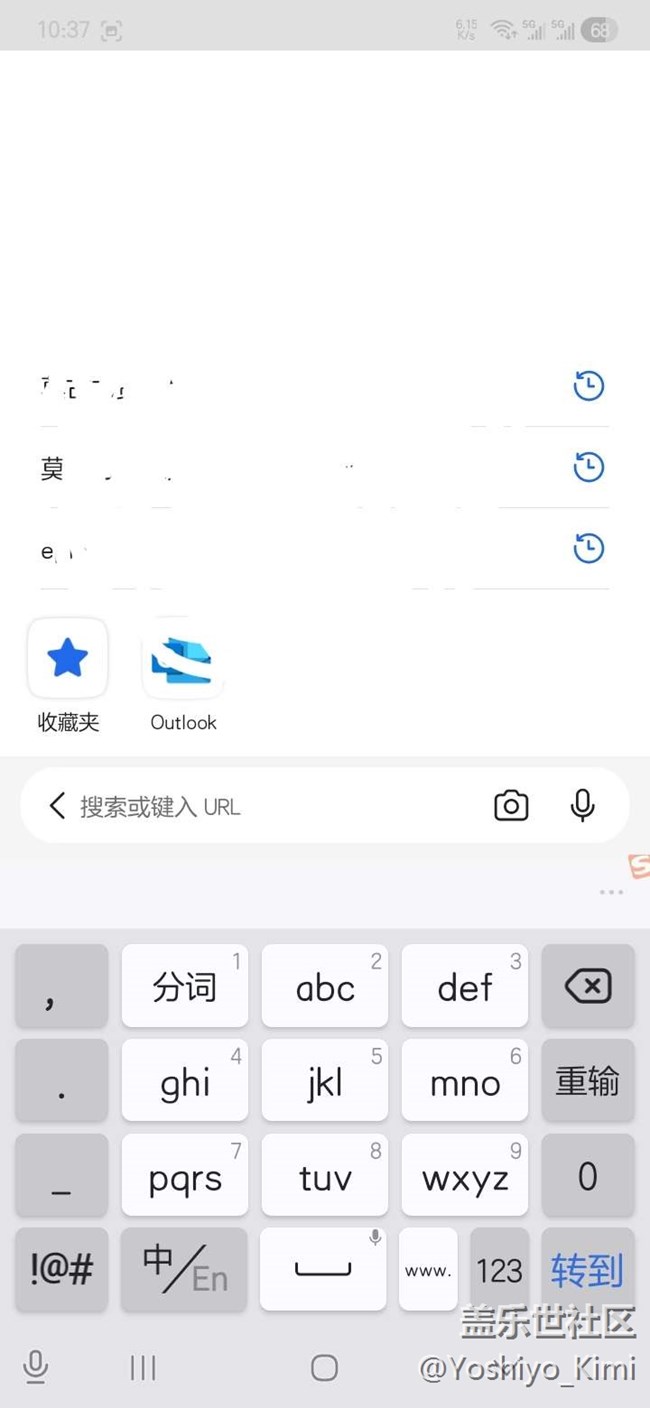Open camera search in the URL bar
This screenshot has height=1408, width=650.
(511, 806)
